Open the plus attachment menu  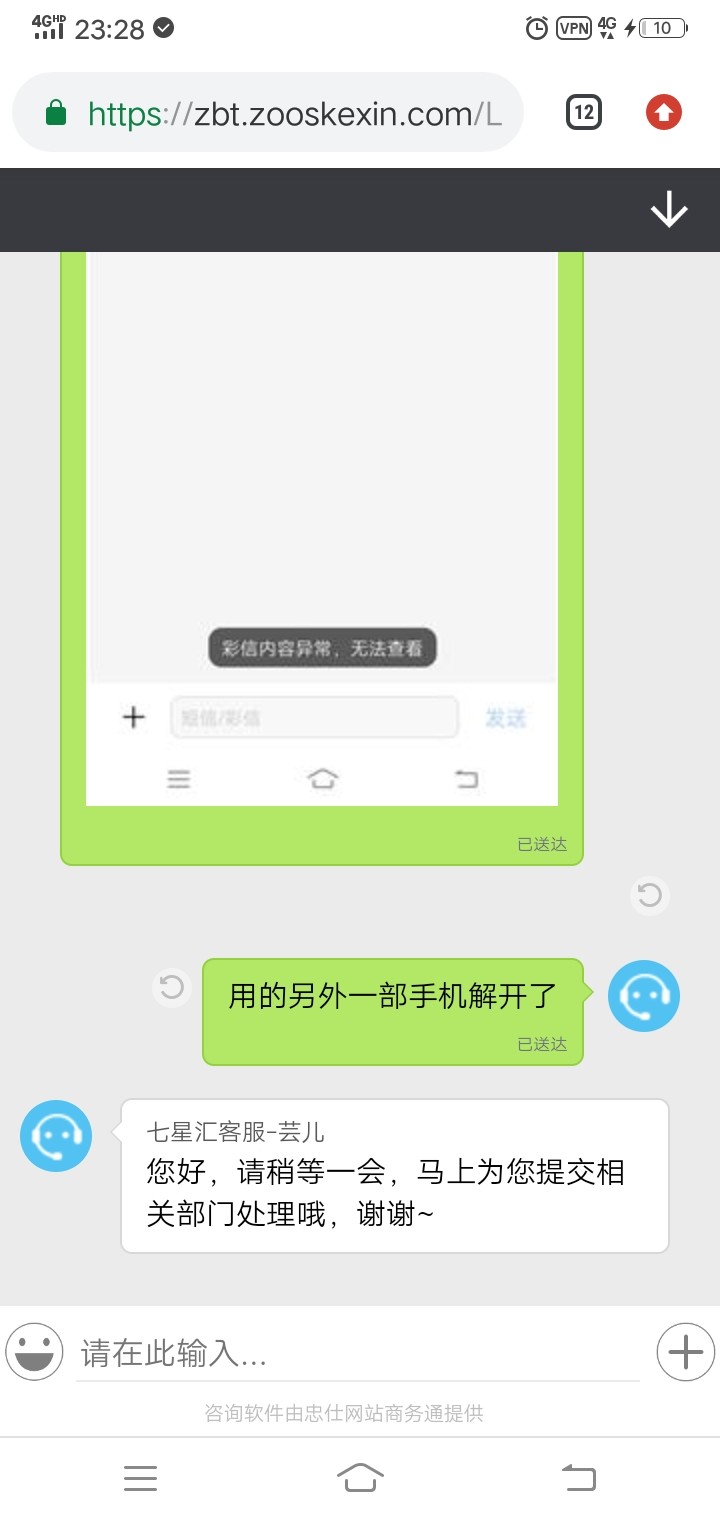tap(685, 1352)
